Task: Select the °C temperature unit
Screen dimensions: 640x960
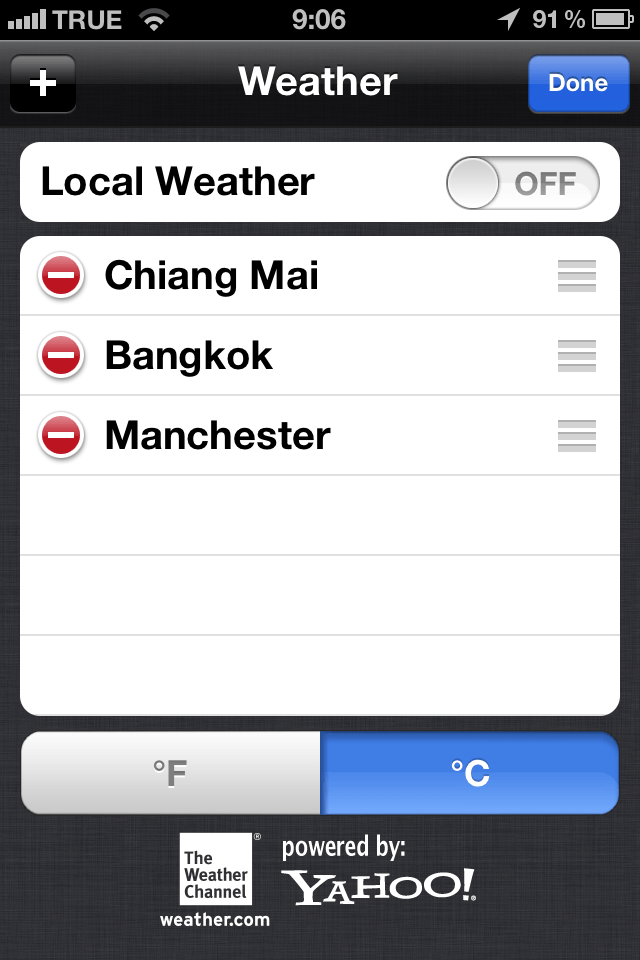Action: 469,773
